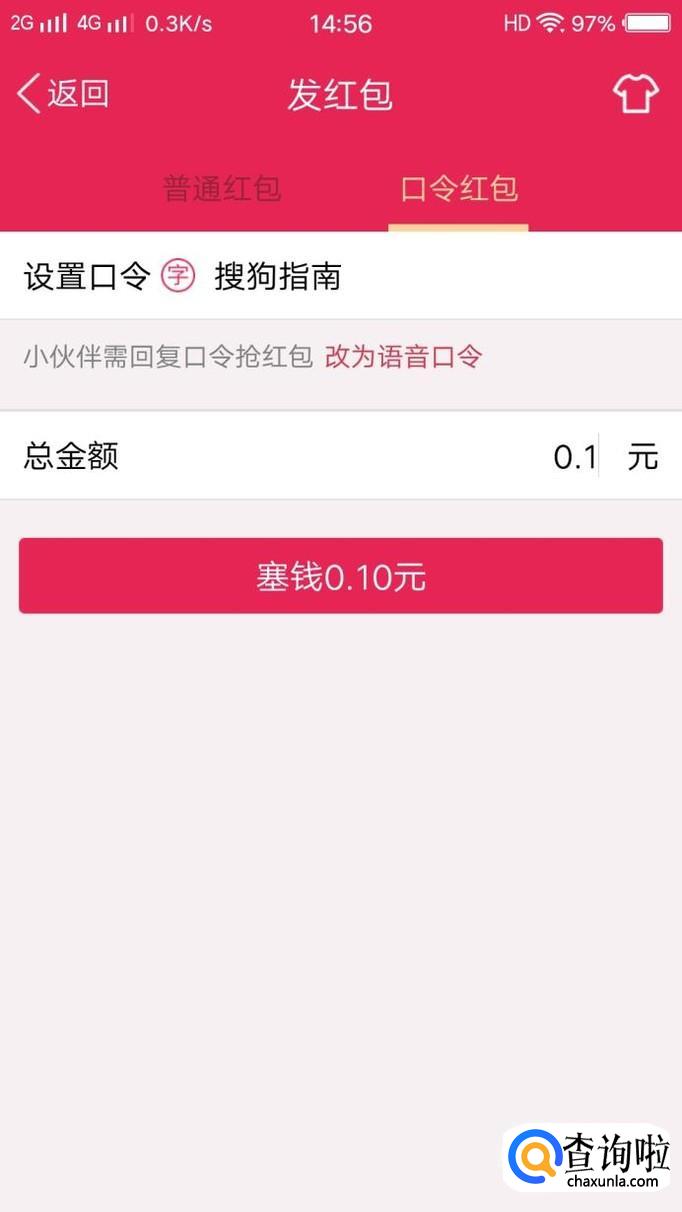Tap the 塞钱0.10元 button
Screen dimensions: 682x1212
(x=341, y=576)
